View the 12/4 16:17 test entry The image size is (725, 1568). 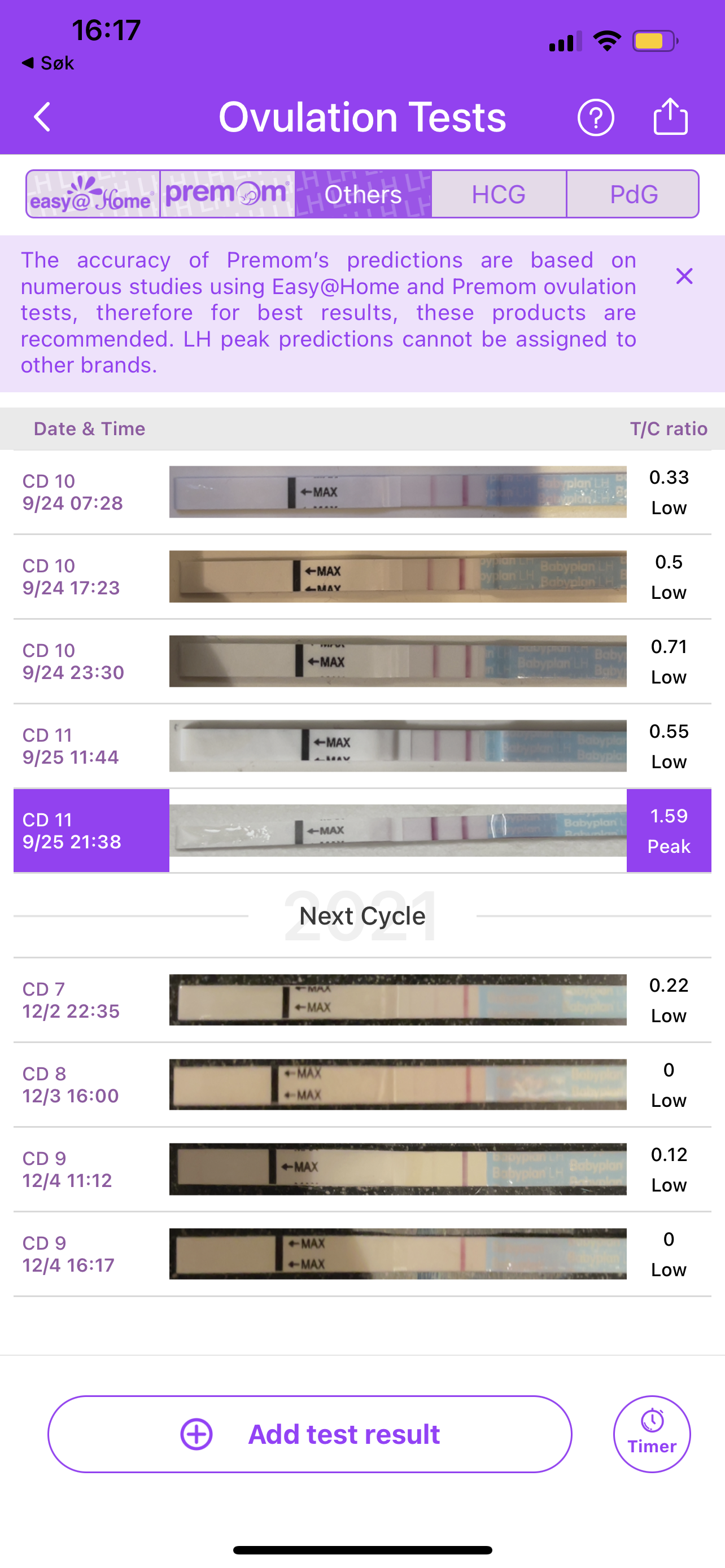(362, 1253)
